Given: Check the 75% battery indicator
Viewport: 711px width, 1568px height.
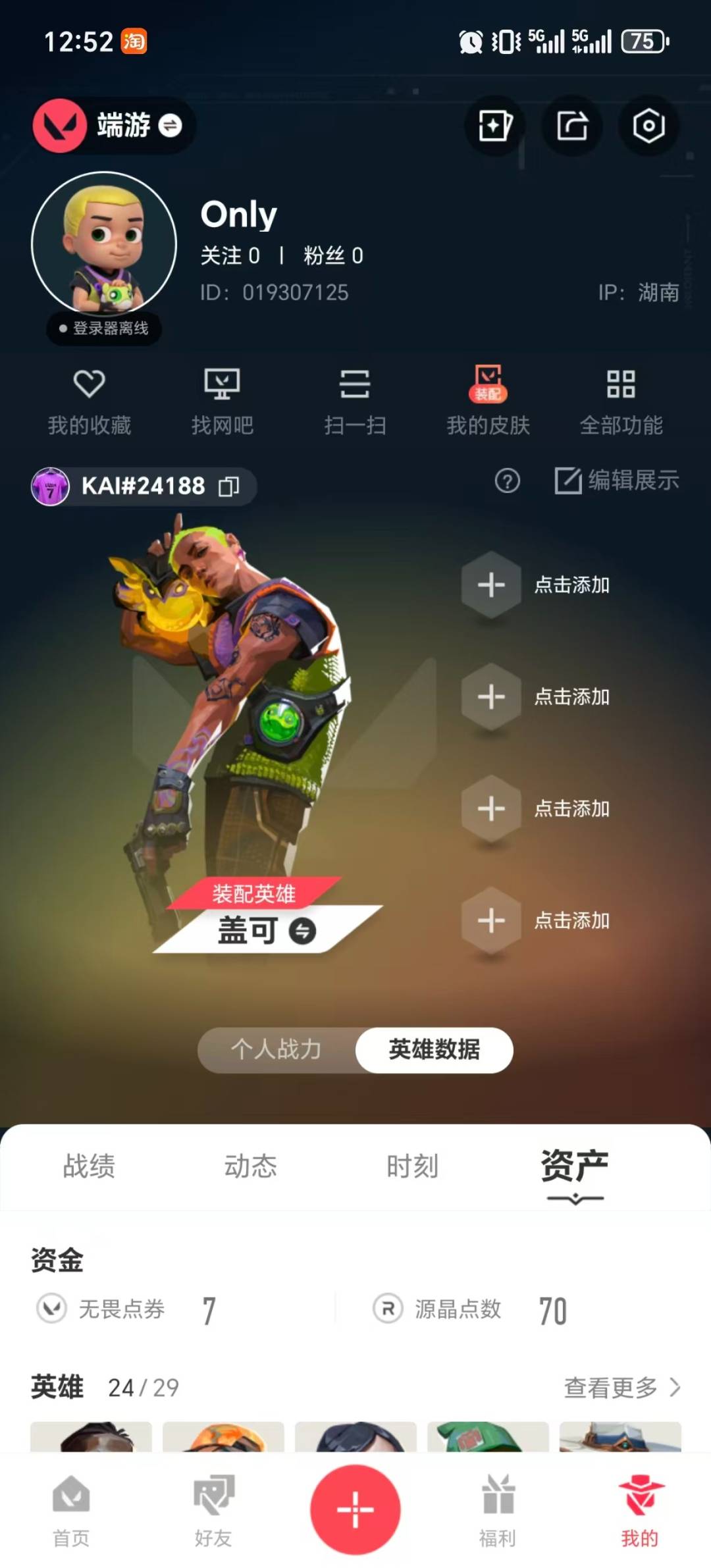Looking at the screenshot, I should coord(642,42).
